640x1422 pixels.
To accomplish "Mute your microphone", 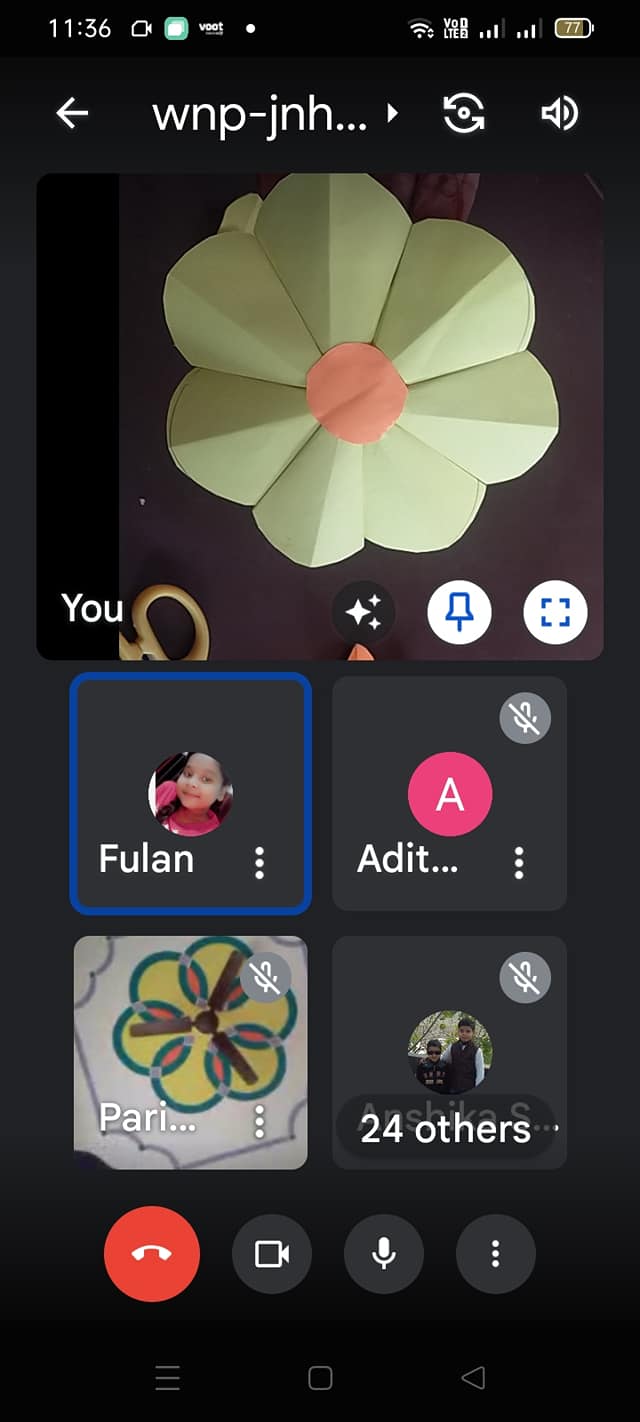I will pyautogui.click(x=384, y=1254).
